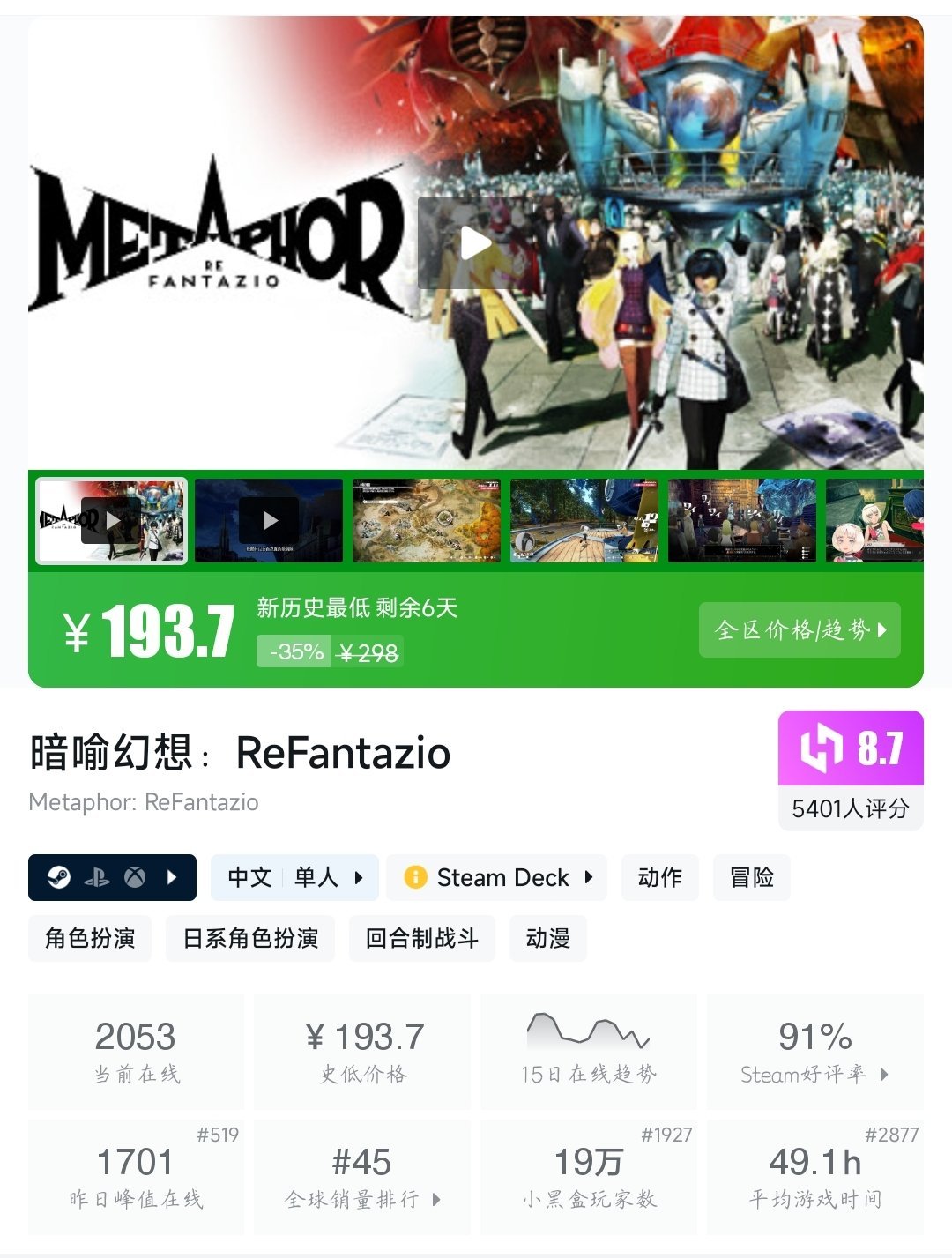This screenshot has width=952, height=1258.
Task: Select the 冒险 genre tag
Action: tap(751, 877)
